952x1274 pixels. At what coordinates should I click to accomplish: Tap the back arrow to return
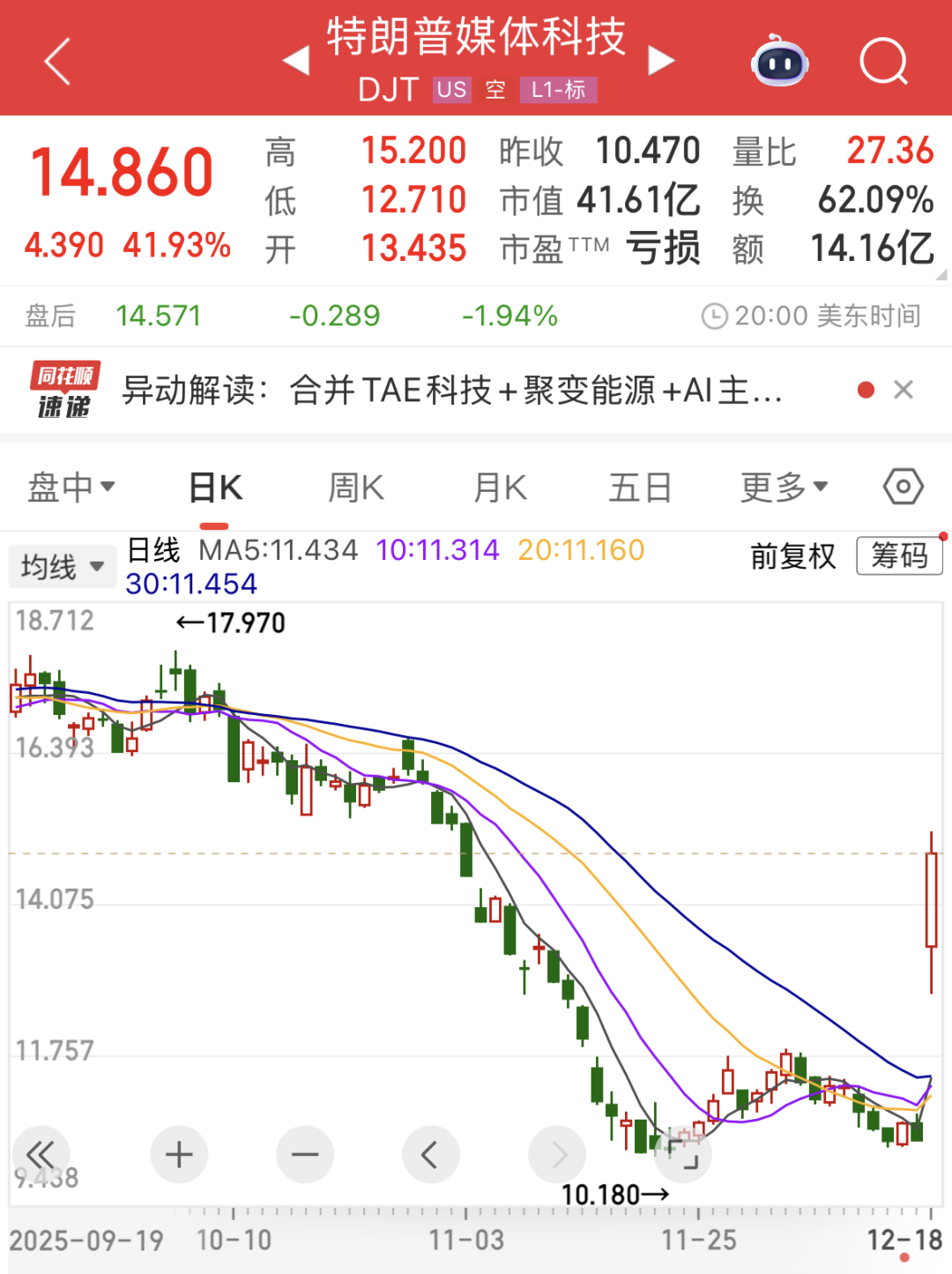[57, 62]
